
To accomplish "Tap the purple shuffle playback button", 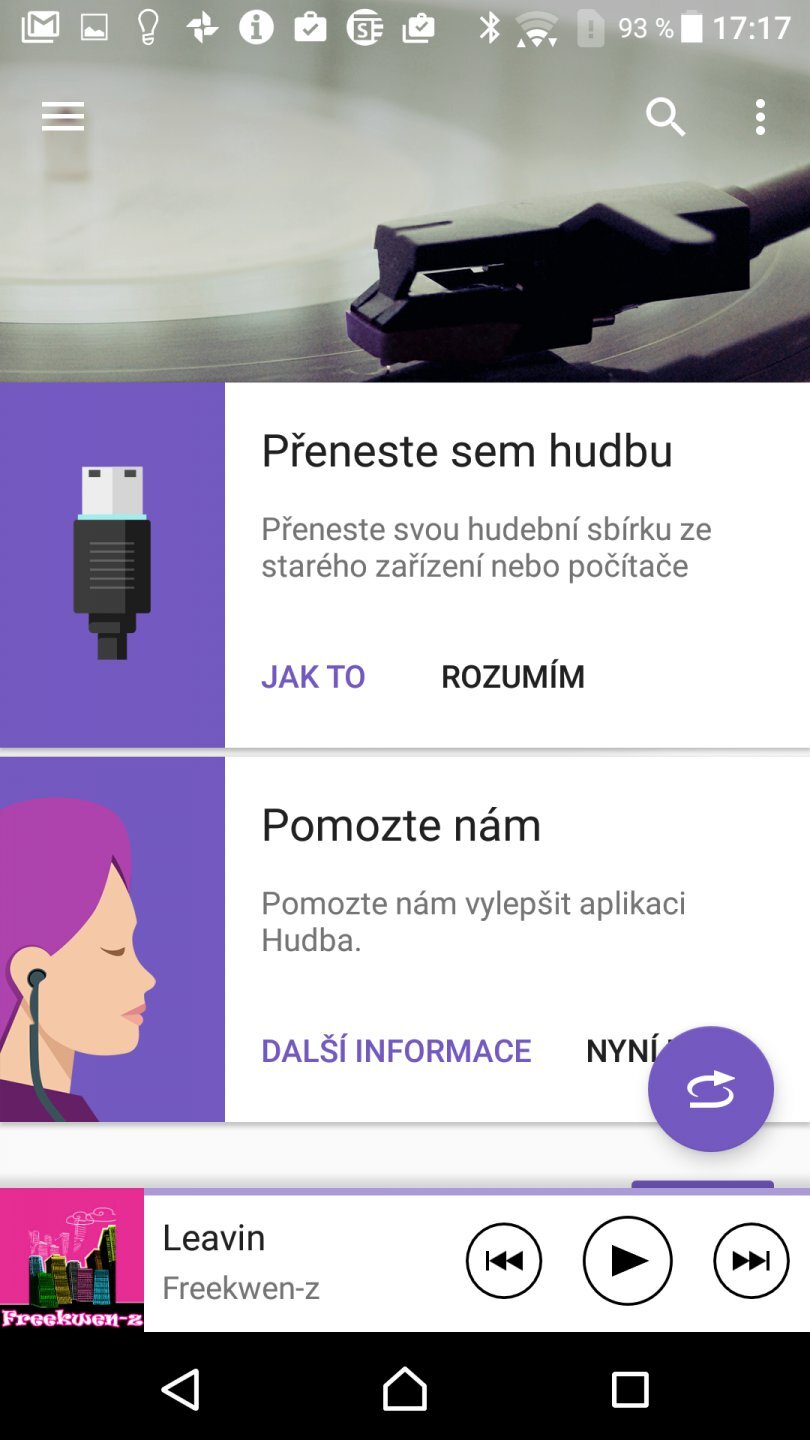I will pyautogui.click(x=710, y=1089).
